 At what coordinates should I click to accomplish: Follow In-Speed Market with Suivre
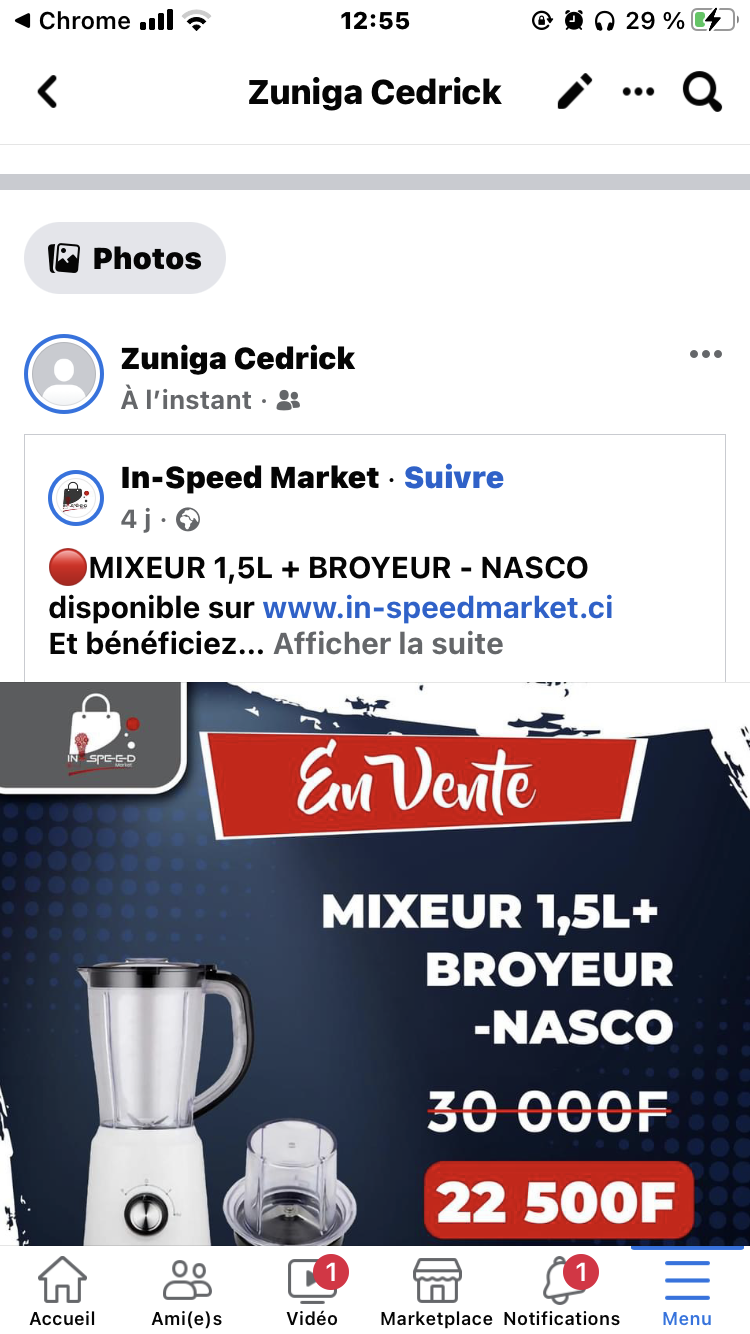(453, 478)
